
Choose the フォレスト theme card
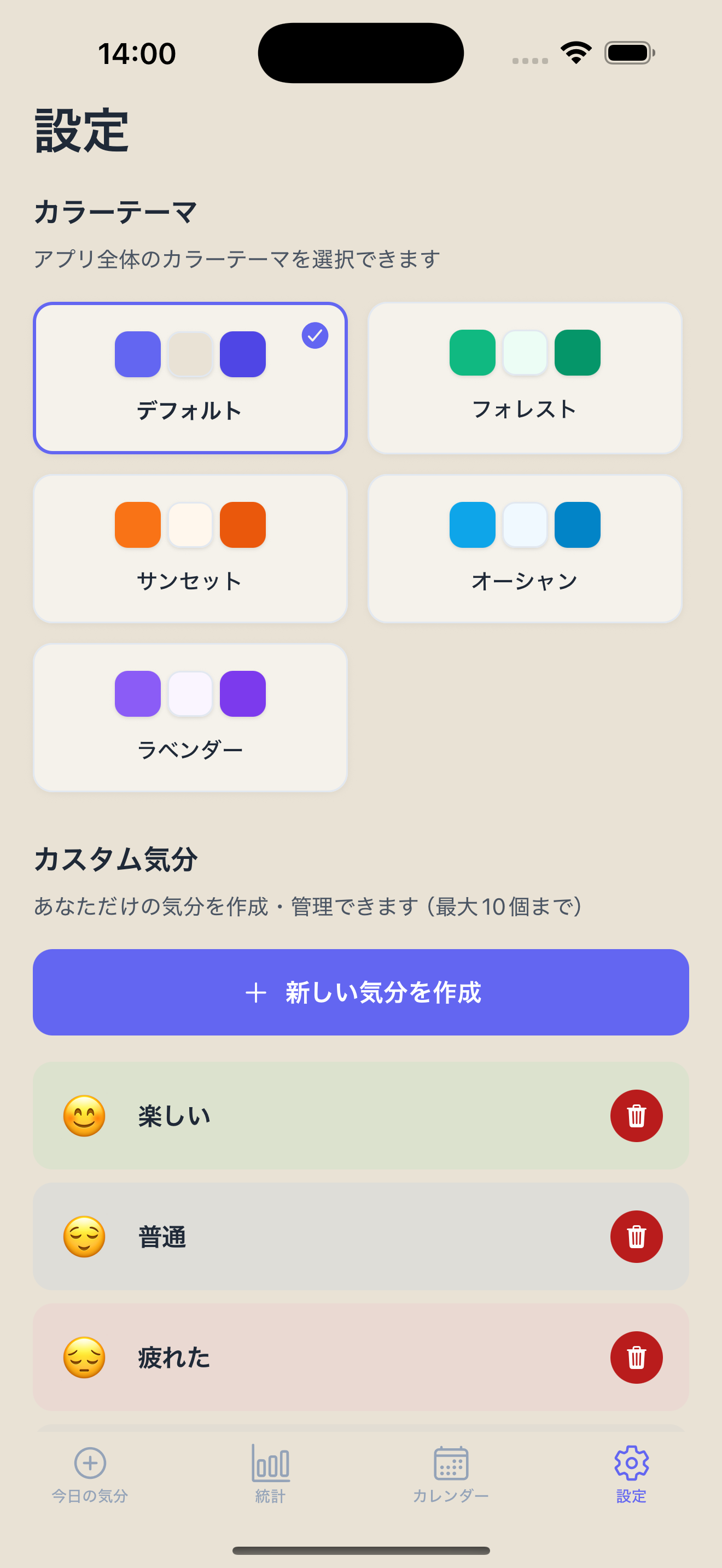click(525, 378)
